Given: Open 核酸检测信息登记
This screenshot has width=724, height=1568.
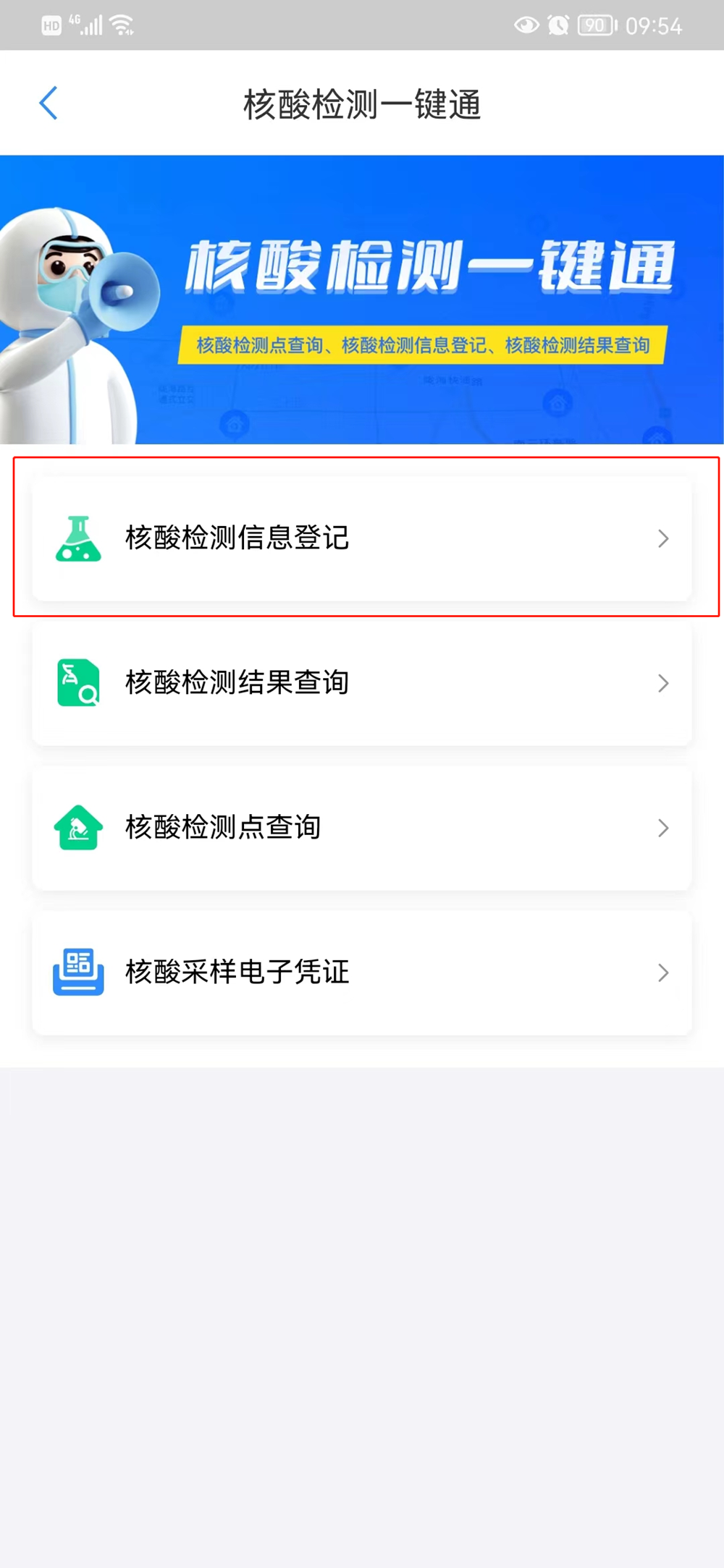Looking at the screenshot, I should point(361,538).
